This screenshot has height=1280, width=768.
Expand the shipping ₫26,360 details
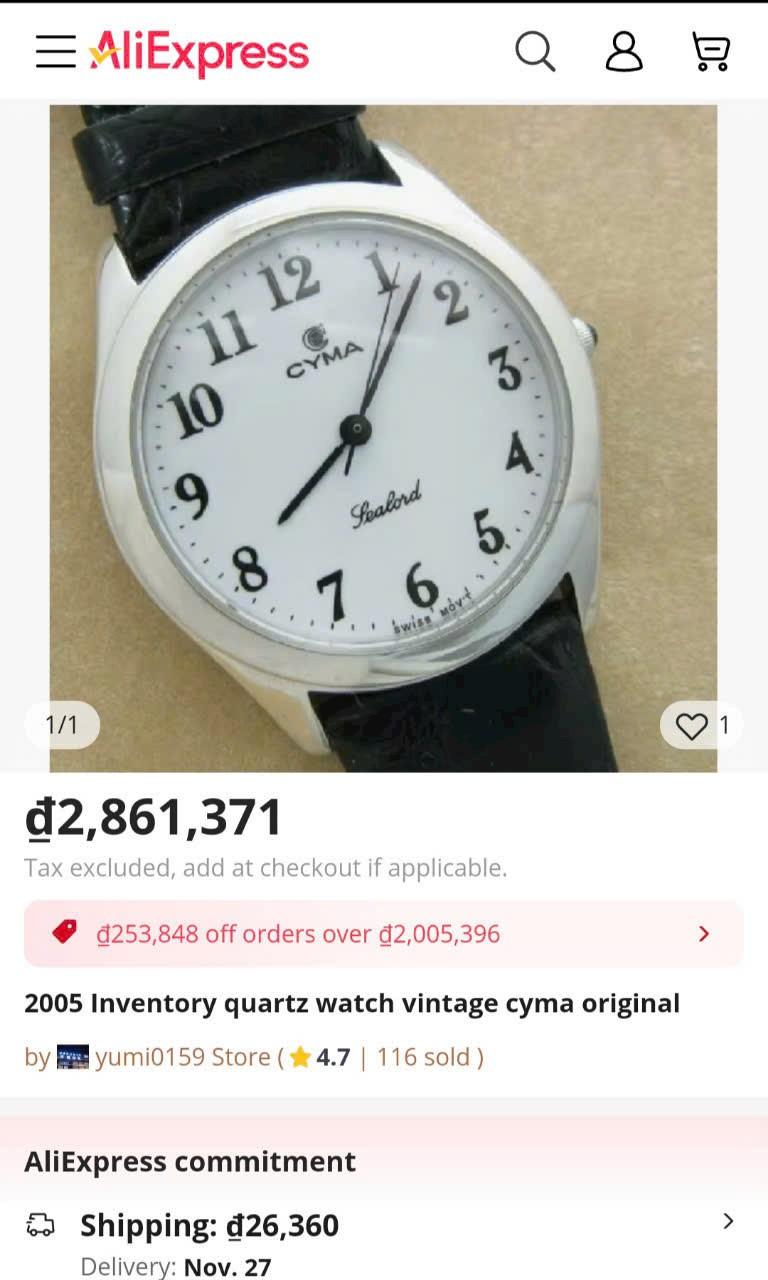[x=384, y=1240]
